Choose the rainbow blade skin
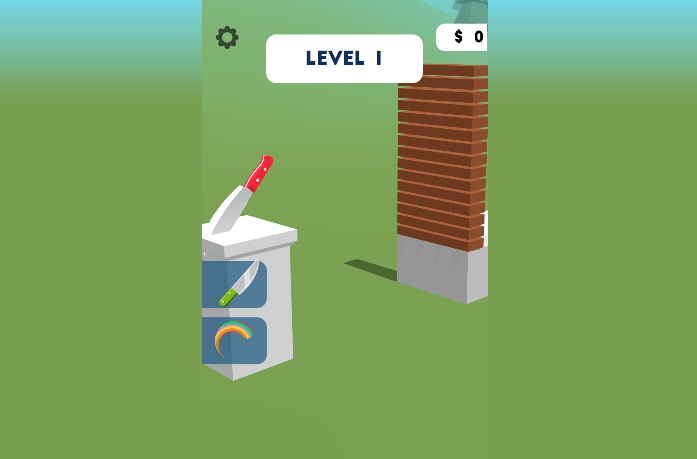 pos(235,340)
